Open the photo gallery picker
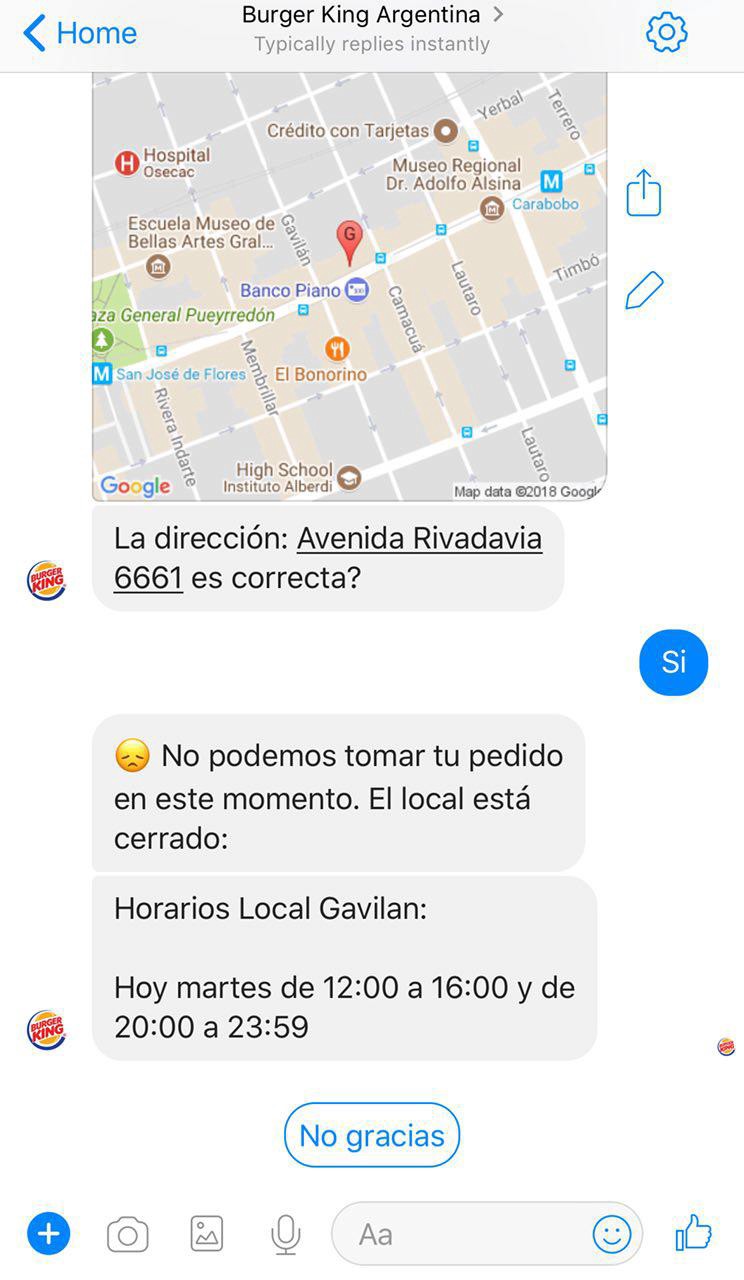This screenshot has width=744, height=1280. (x=206, y=1233)
